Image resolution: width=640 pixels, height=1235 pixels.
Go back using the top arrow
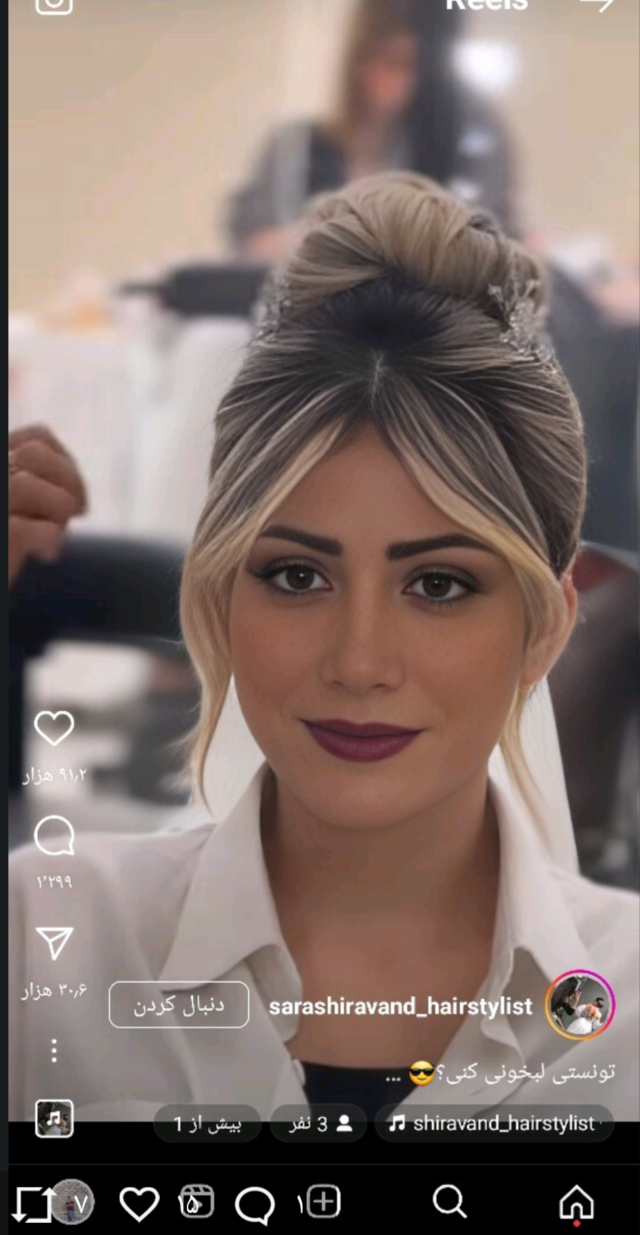[x=597, y=6]
